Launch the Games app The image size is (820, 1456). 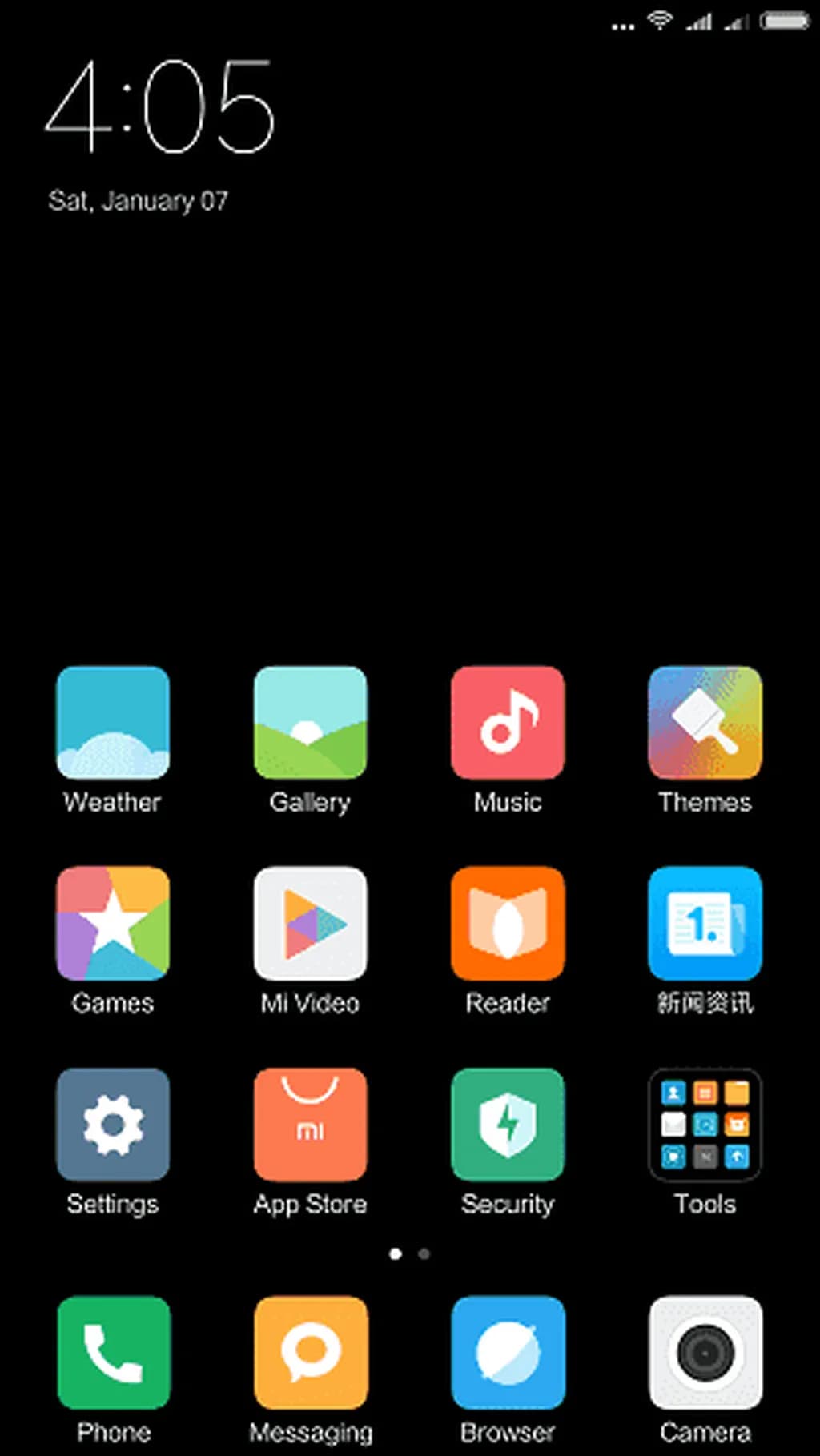(113, 923)
